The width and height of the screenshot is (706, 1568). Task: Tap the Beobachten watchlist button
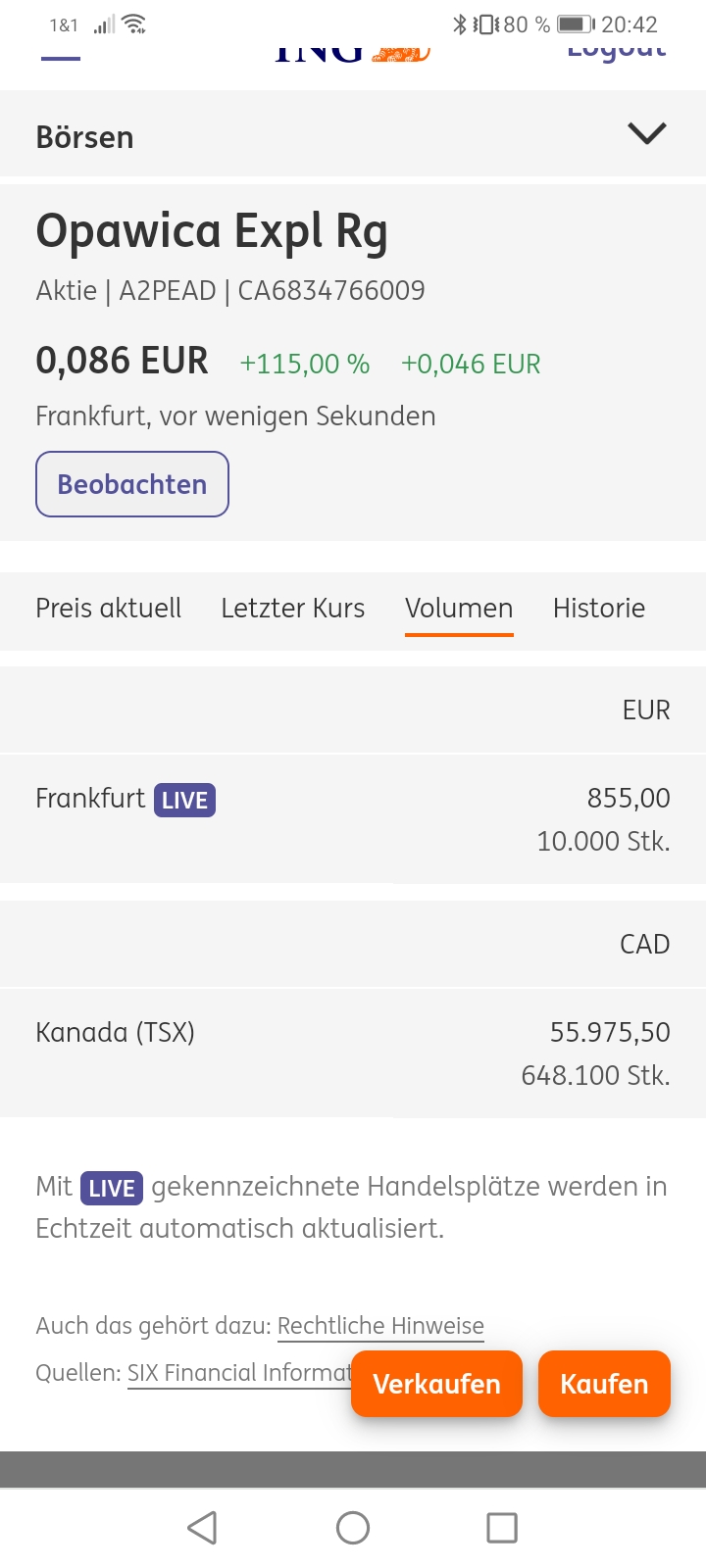click(131, 483)
